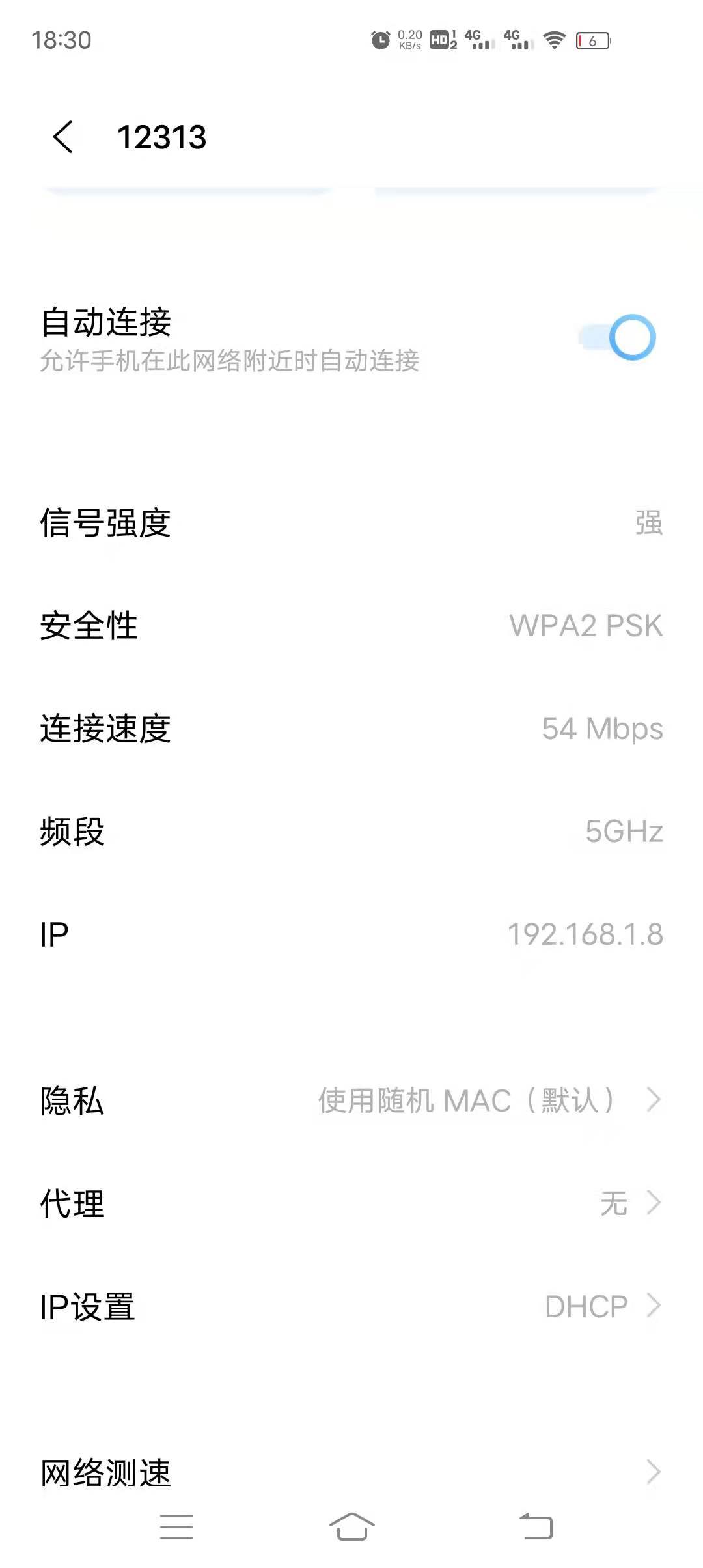Open the 代理 proxy setting
The image size is (703, 1568).
coord(351,1203)
